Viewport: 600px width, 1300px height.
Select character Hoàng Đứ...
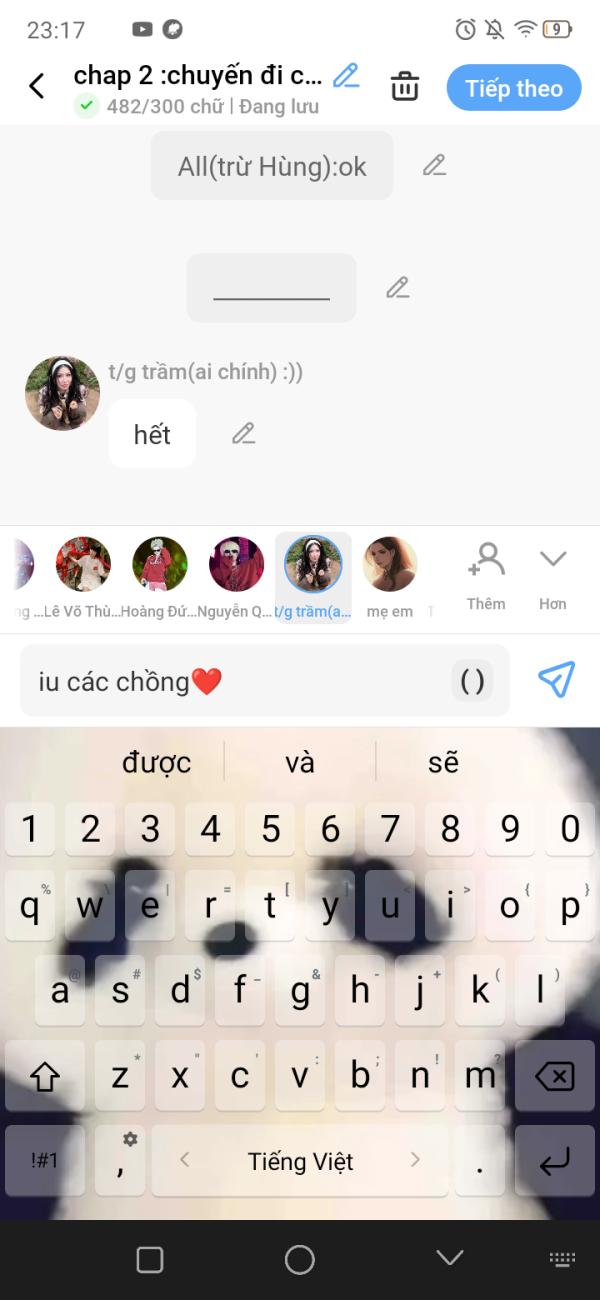tap(160, 566)
